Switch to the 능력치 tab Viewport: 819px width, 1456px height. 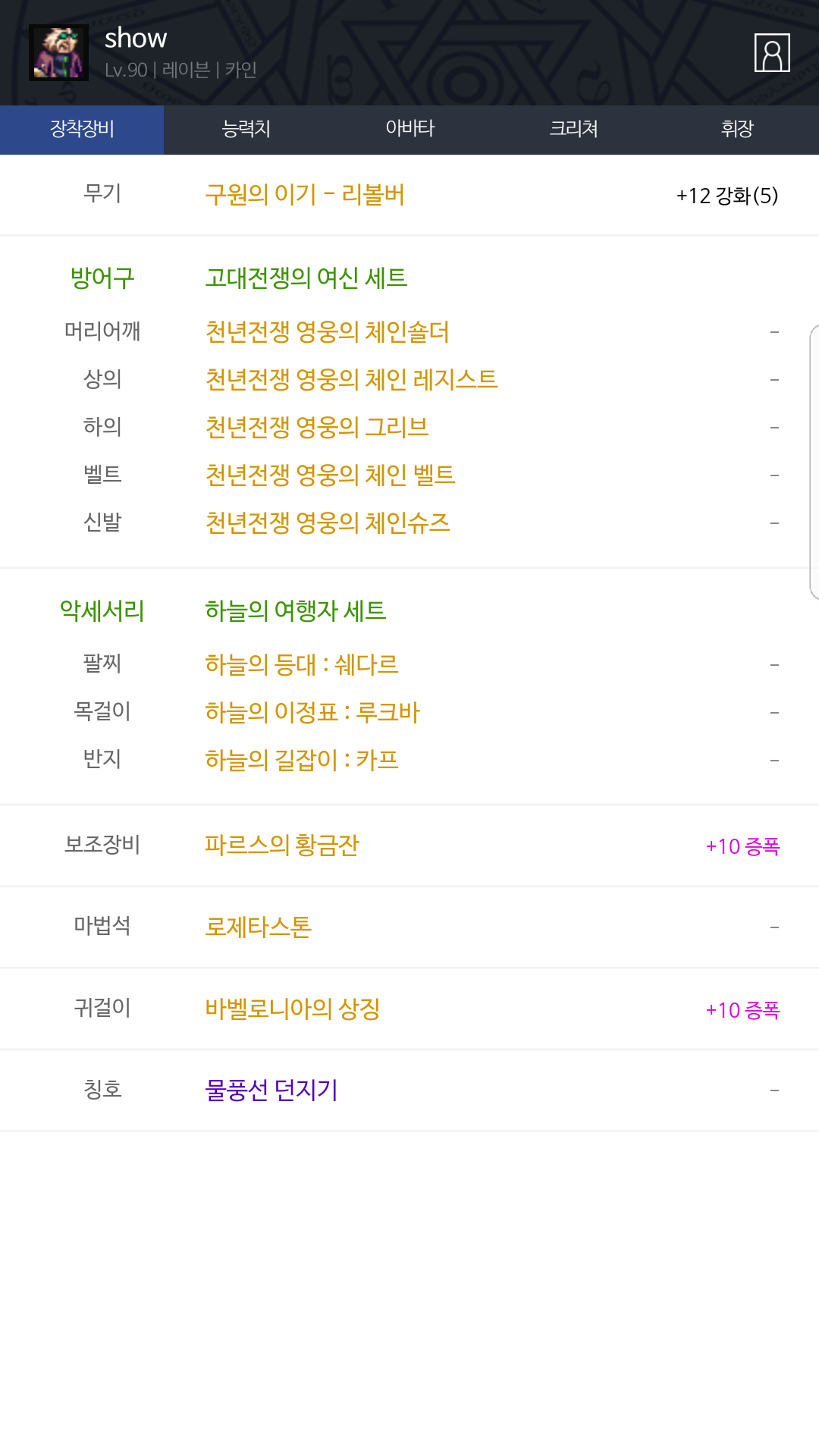[246, 129]
